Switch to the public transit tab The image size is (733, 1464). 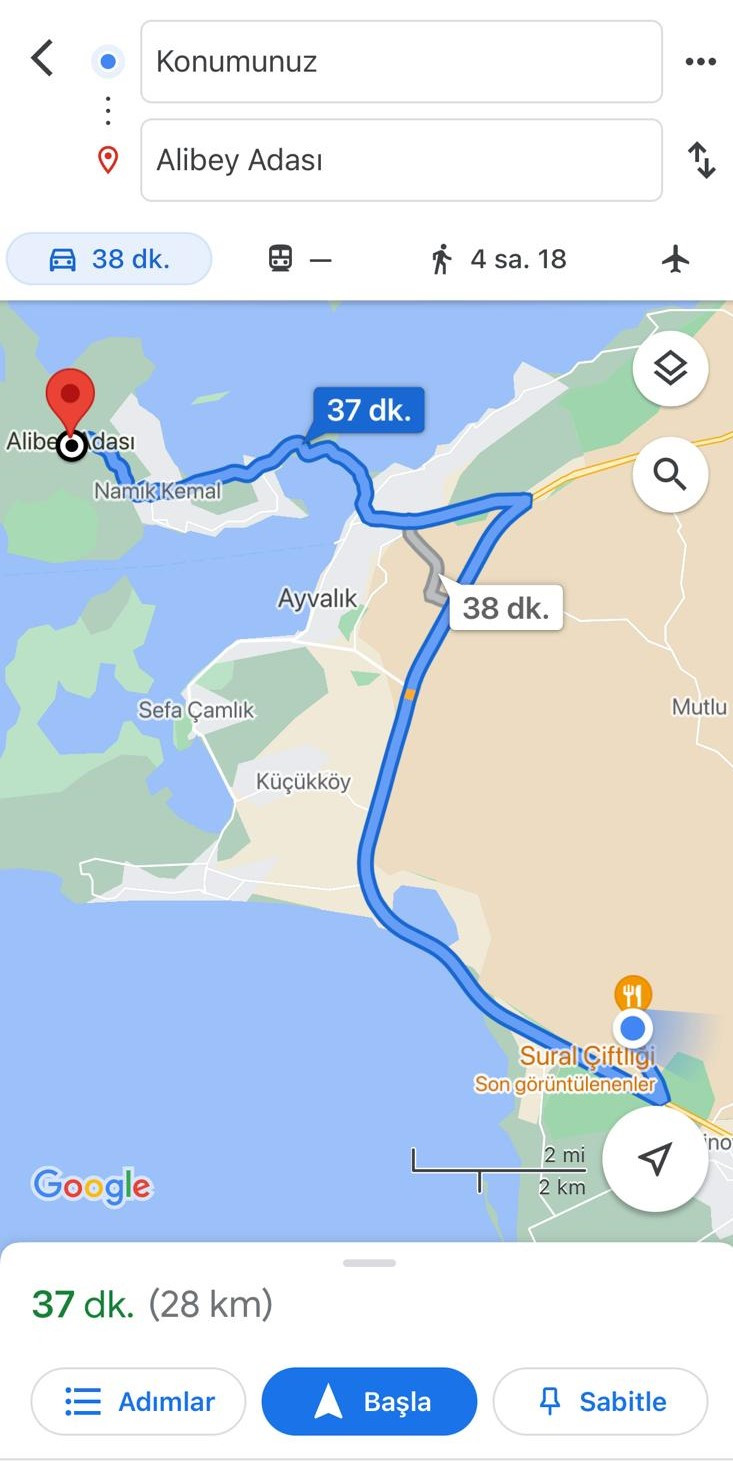point(299,260)
